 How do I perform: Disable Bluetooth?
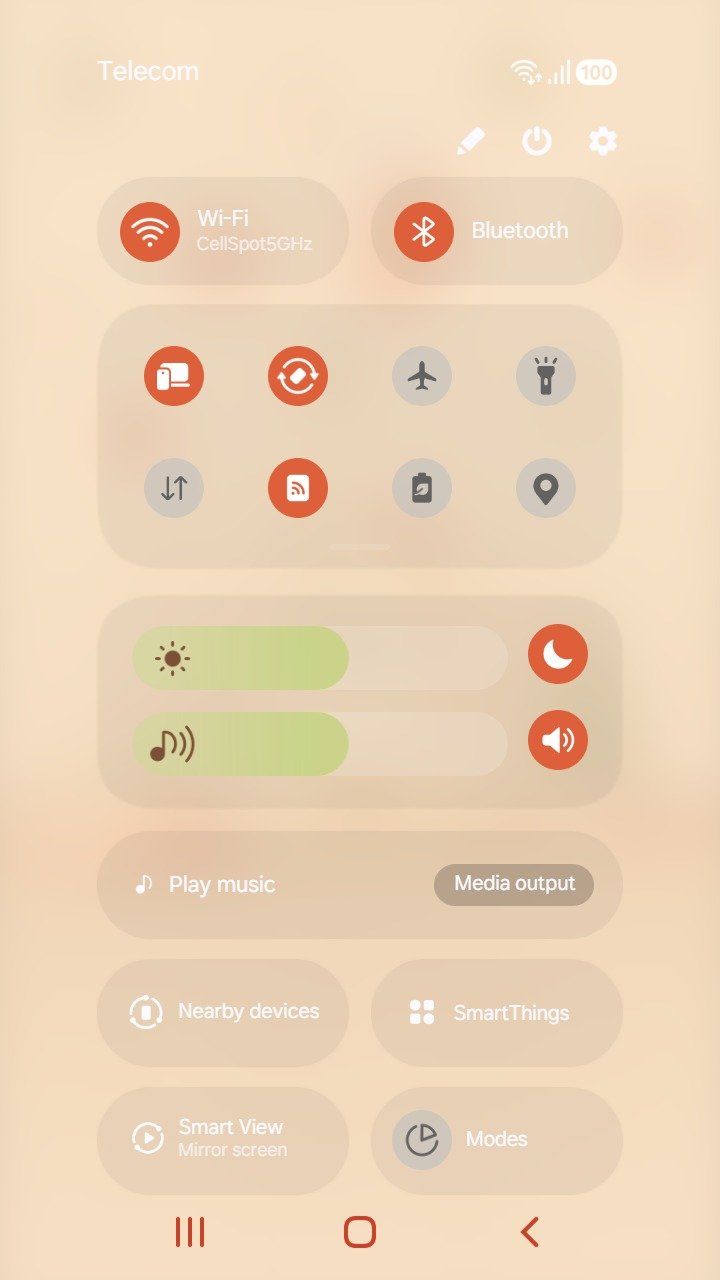click(x=424, y=232)
